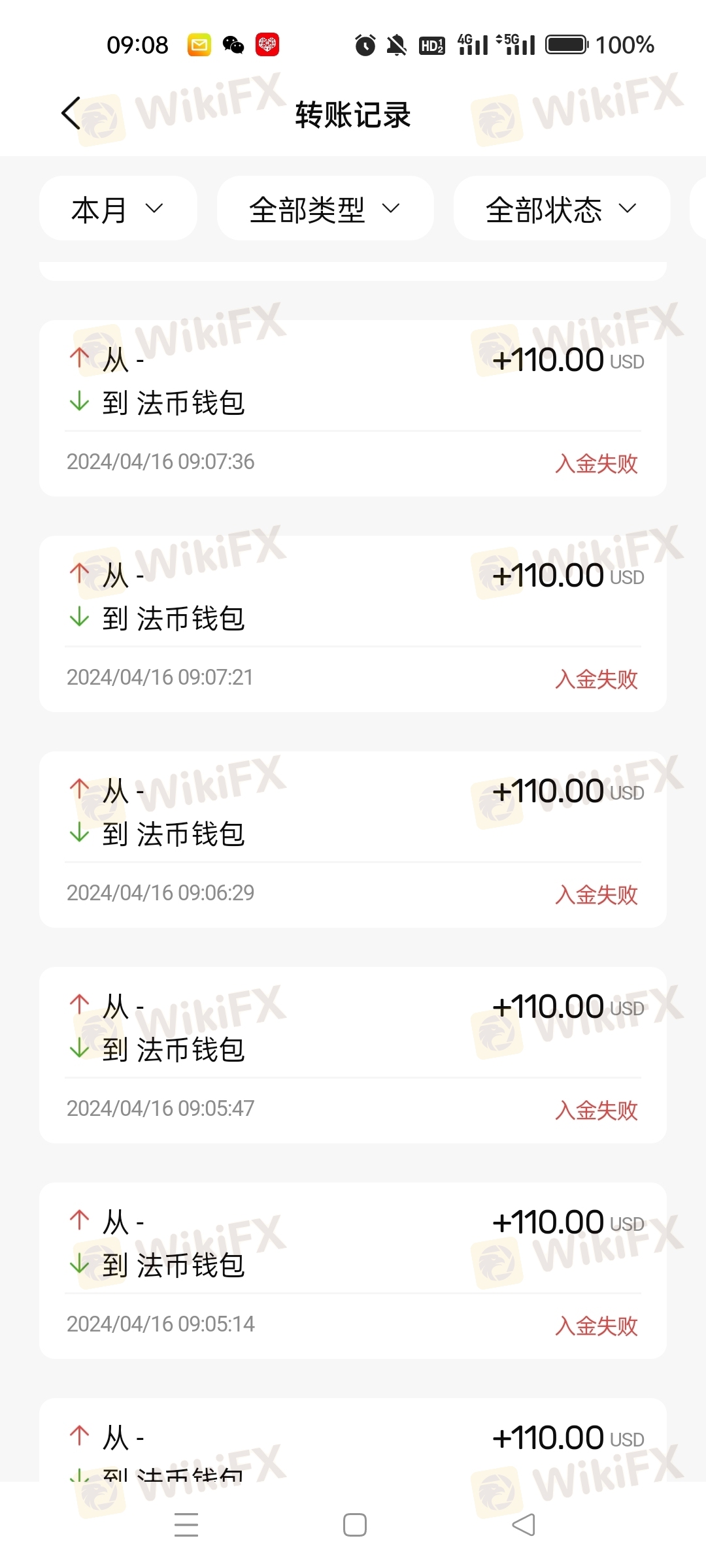706x1568 pixels.
Task: Open the system recent apps menu
Action: [186, 1525]
